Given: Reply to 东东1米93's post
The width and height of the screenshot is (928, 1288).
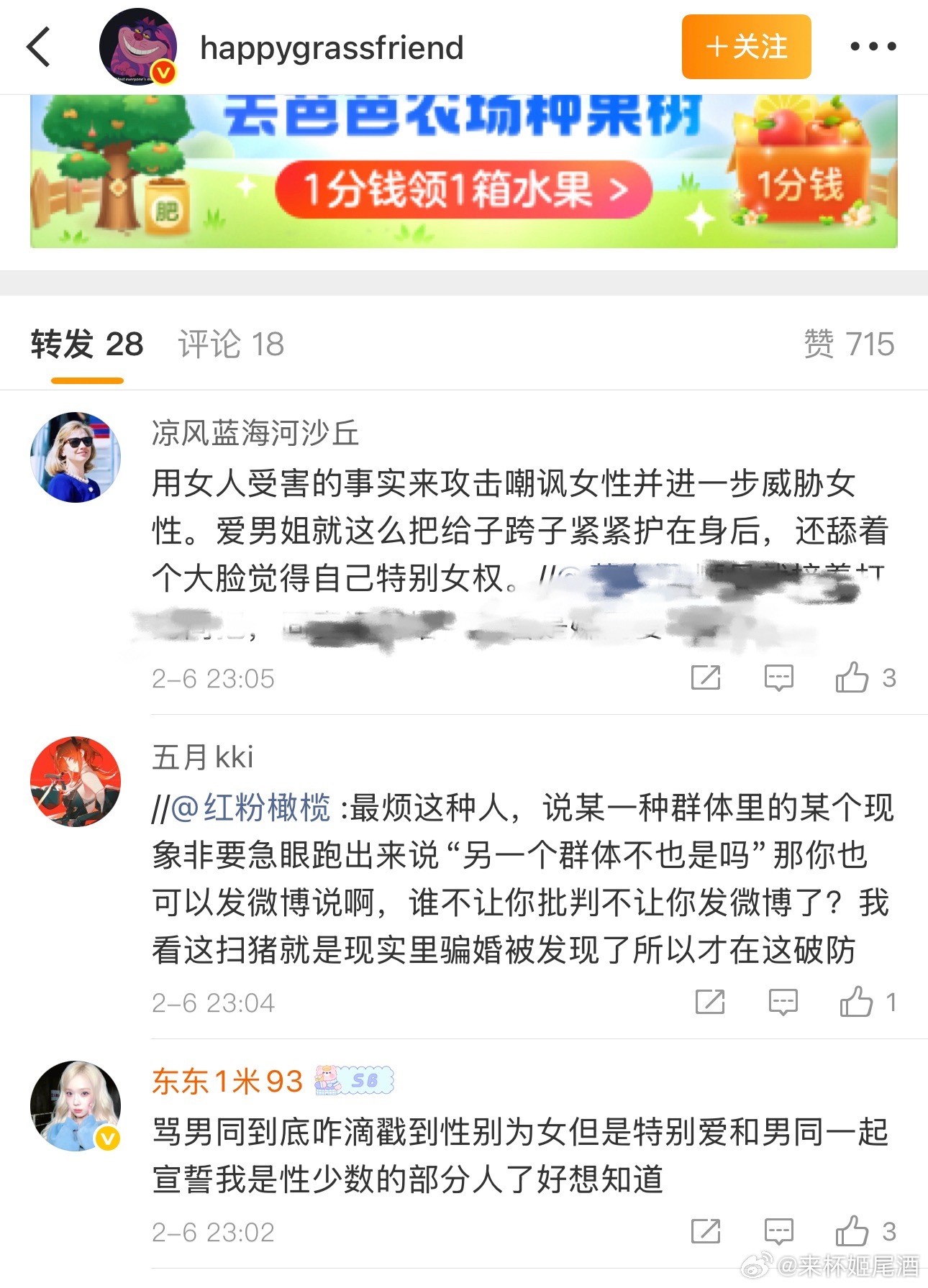Looking at the screenshot, I should point(778,1232).
